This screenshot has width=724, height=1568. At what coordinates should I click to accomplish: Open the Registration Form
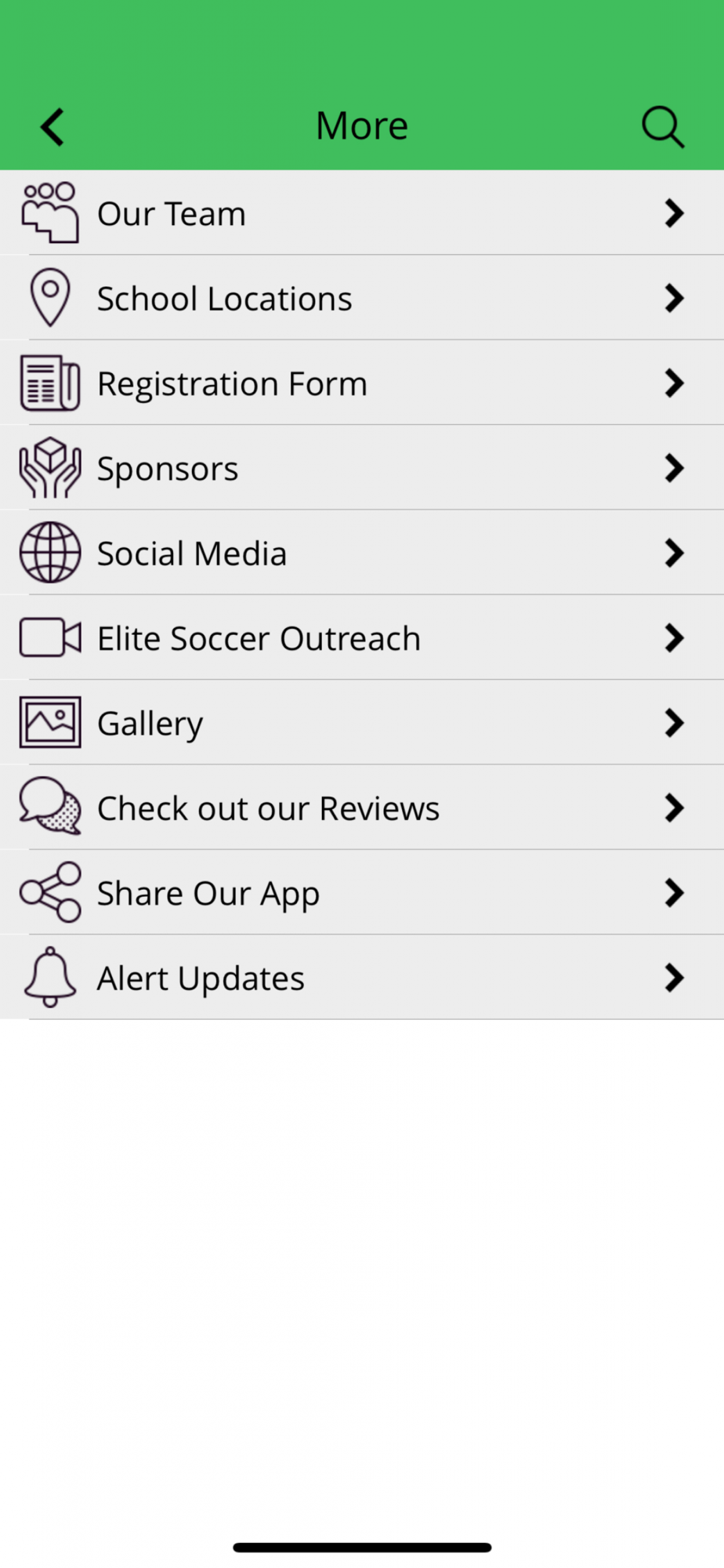click(362, 383)
